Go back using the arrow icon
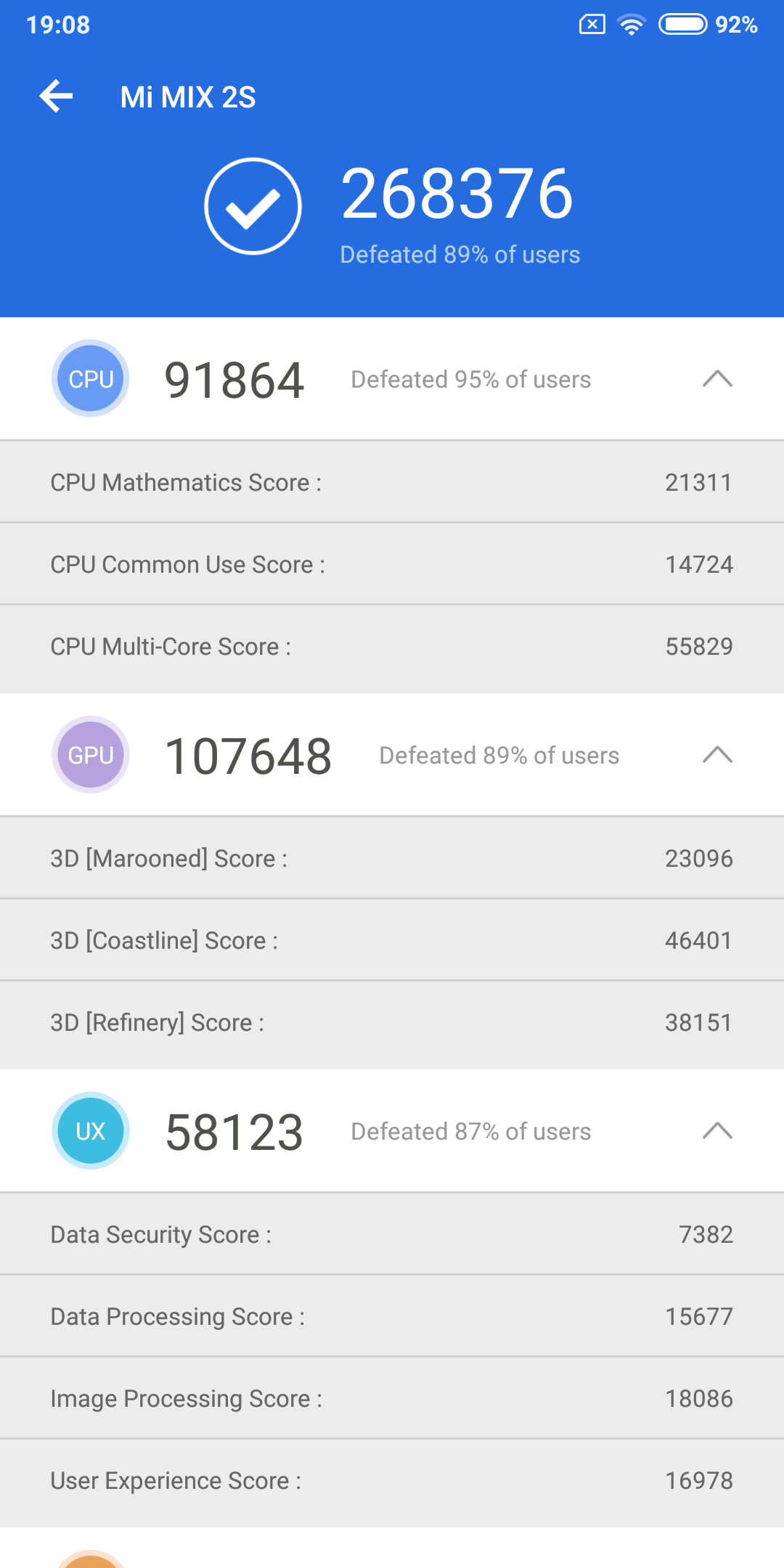The image size is (784, 1568). point(57,97)
